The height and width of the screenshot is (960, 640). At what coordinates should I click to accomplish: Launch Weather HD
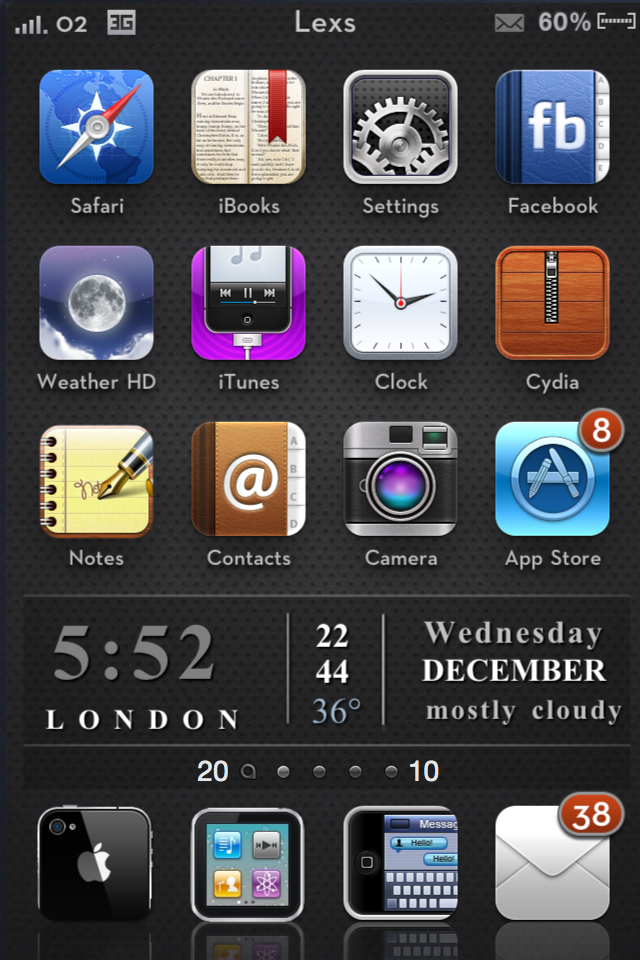(96, 303)
